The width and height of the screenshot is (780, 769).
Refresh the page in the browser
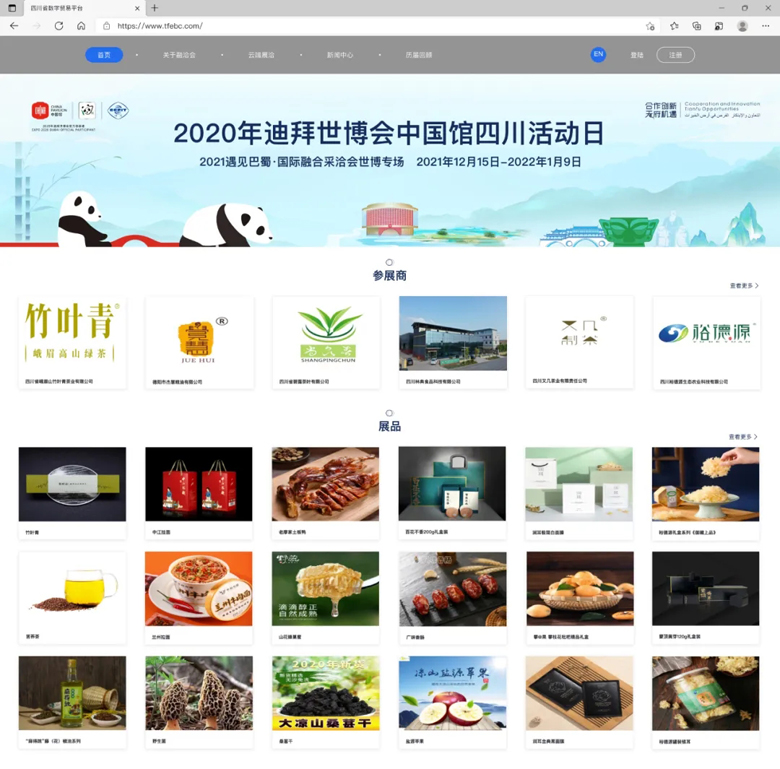click(59, 26)
